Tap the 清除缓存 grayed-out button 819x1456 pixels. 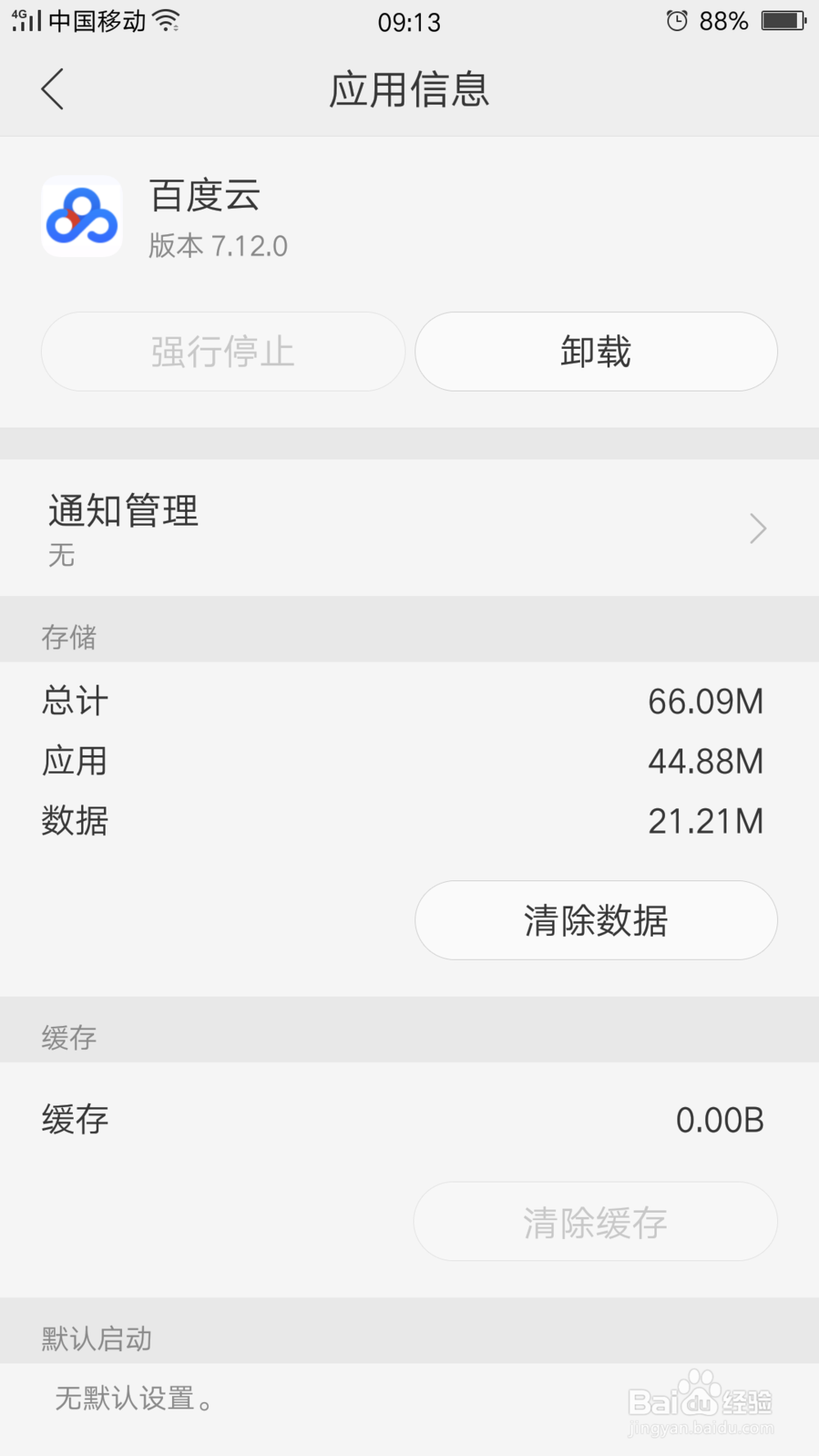(x=595, y=1221)
